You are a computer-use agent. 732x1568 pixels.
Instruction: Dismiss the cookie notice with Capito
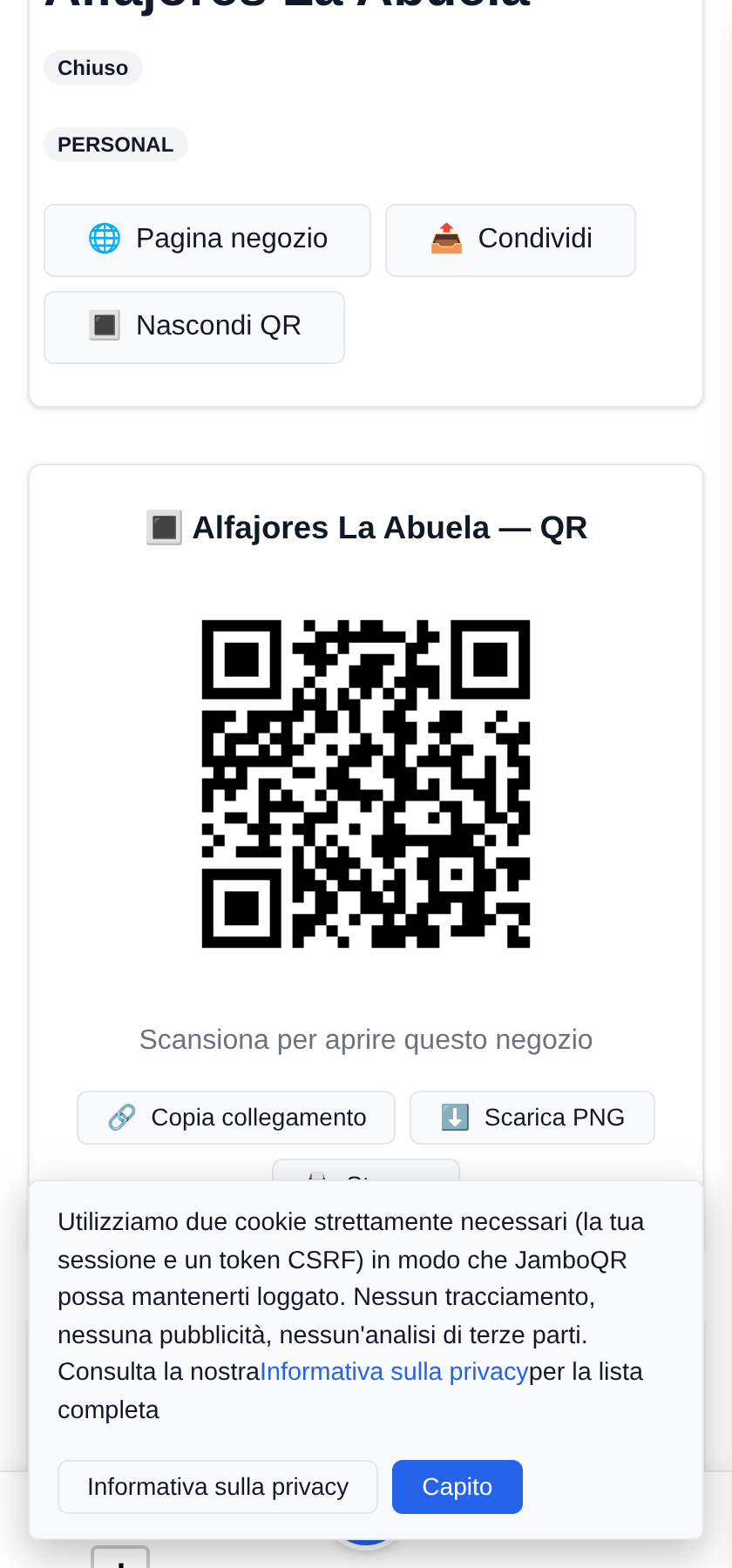[x=457, y=1487]
